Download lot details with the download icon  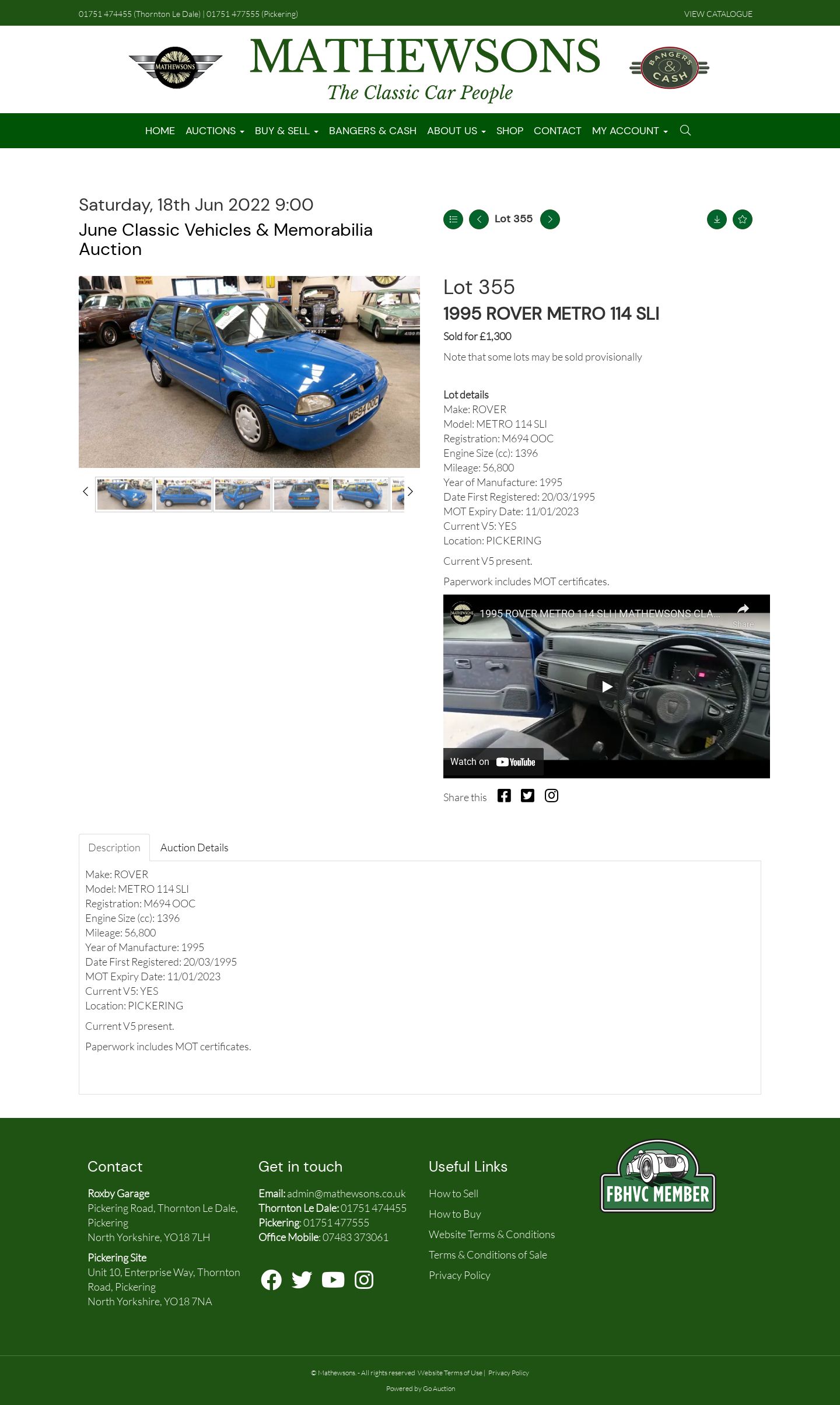tap(716, 219)
